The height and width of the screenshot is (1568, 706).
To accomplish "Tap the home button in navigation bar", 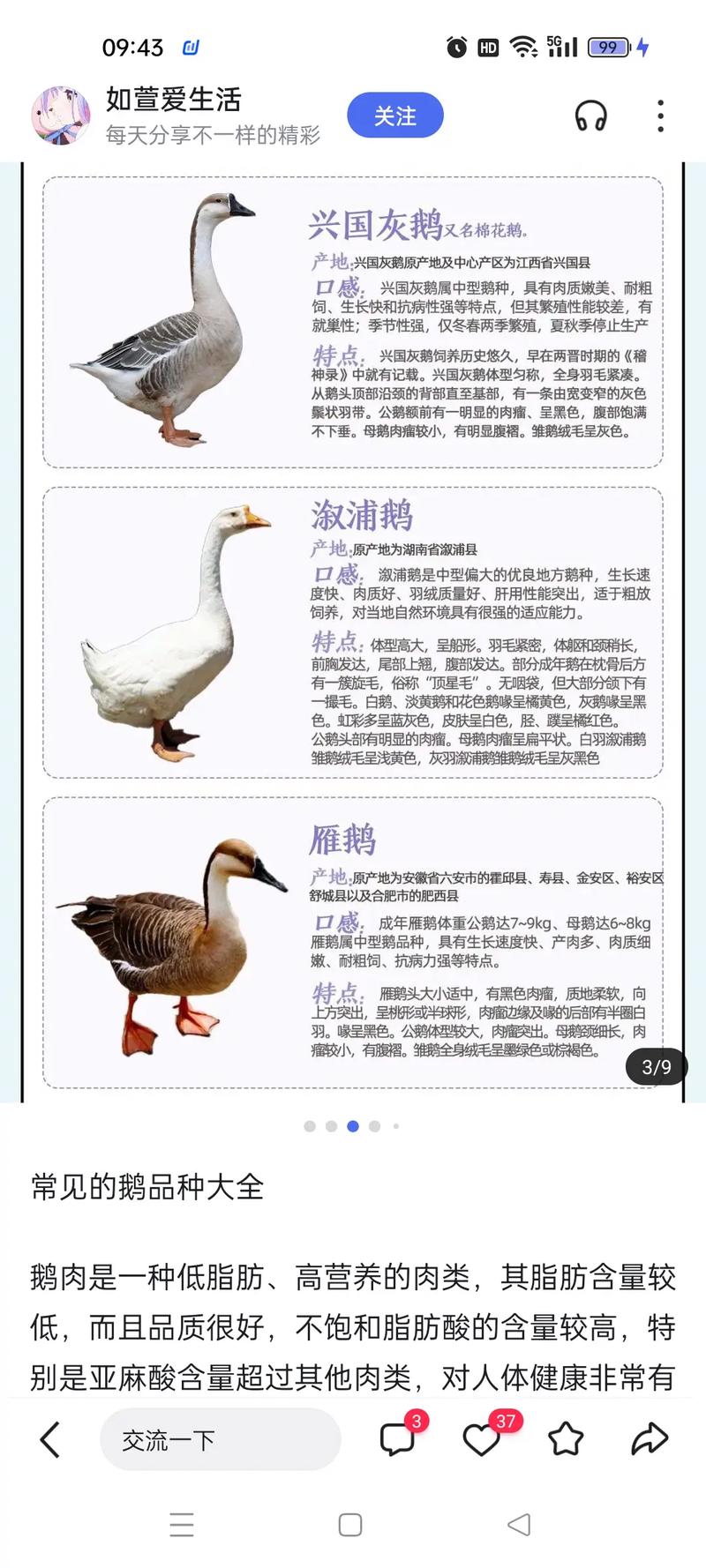I will pyautogui.click(x=350, y=1524).
